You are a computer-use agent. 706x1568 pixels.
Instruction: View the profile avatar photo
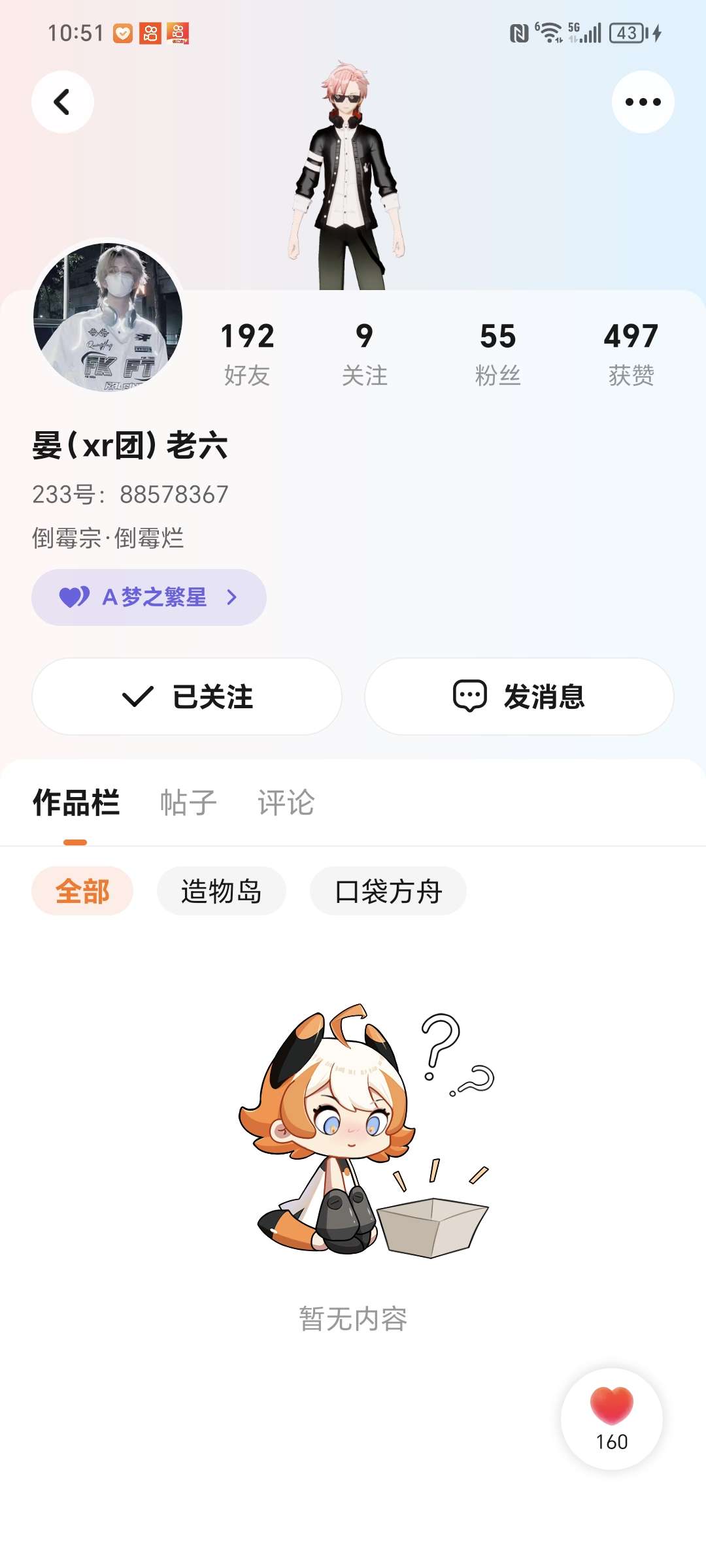pyautogui.click(x=108, y=318)
